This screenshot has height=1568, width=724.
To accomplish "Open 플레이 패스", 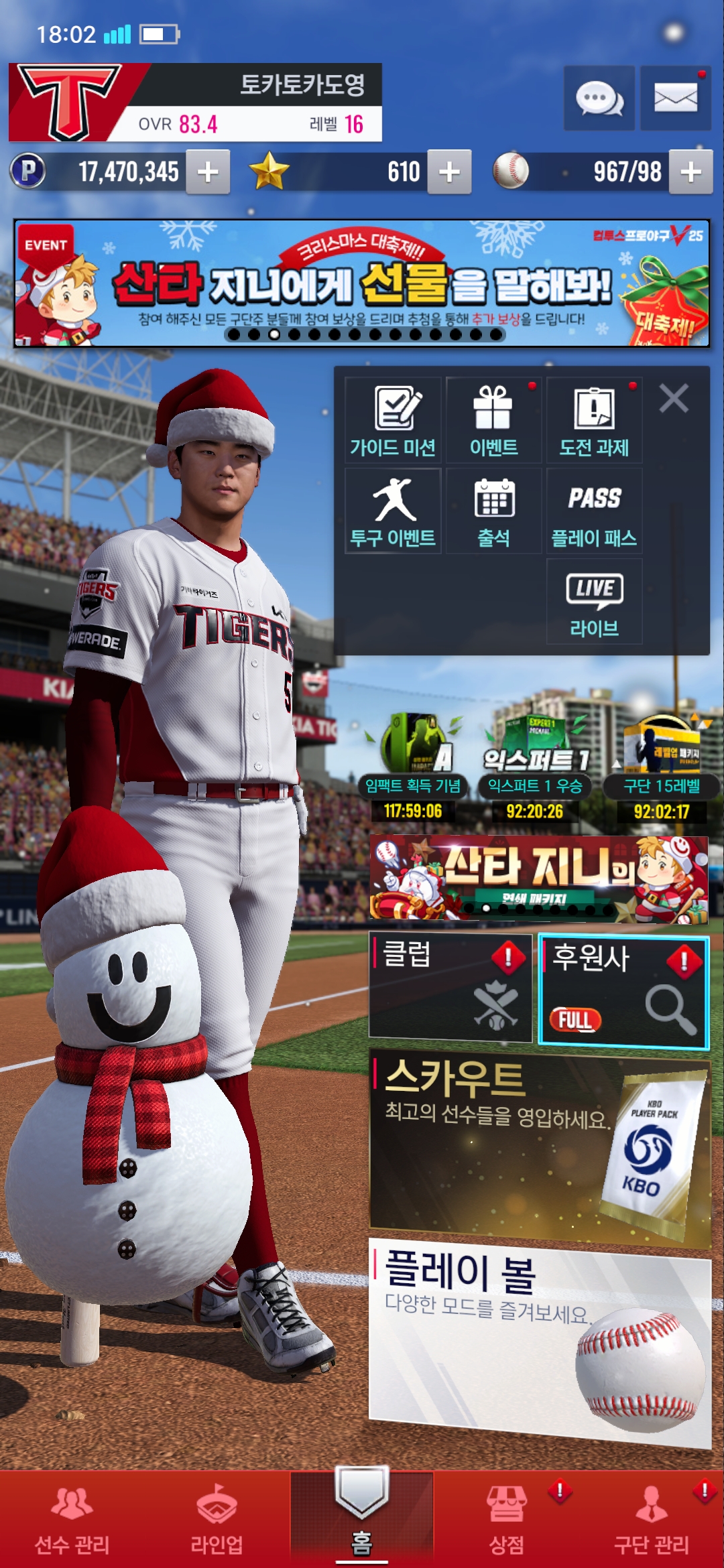I will (x=594, y=511).
